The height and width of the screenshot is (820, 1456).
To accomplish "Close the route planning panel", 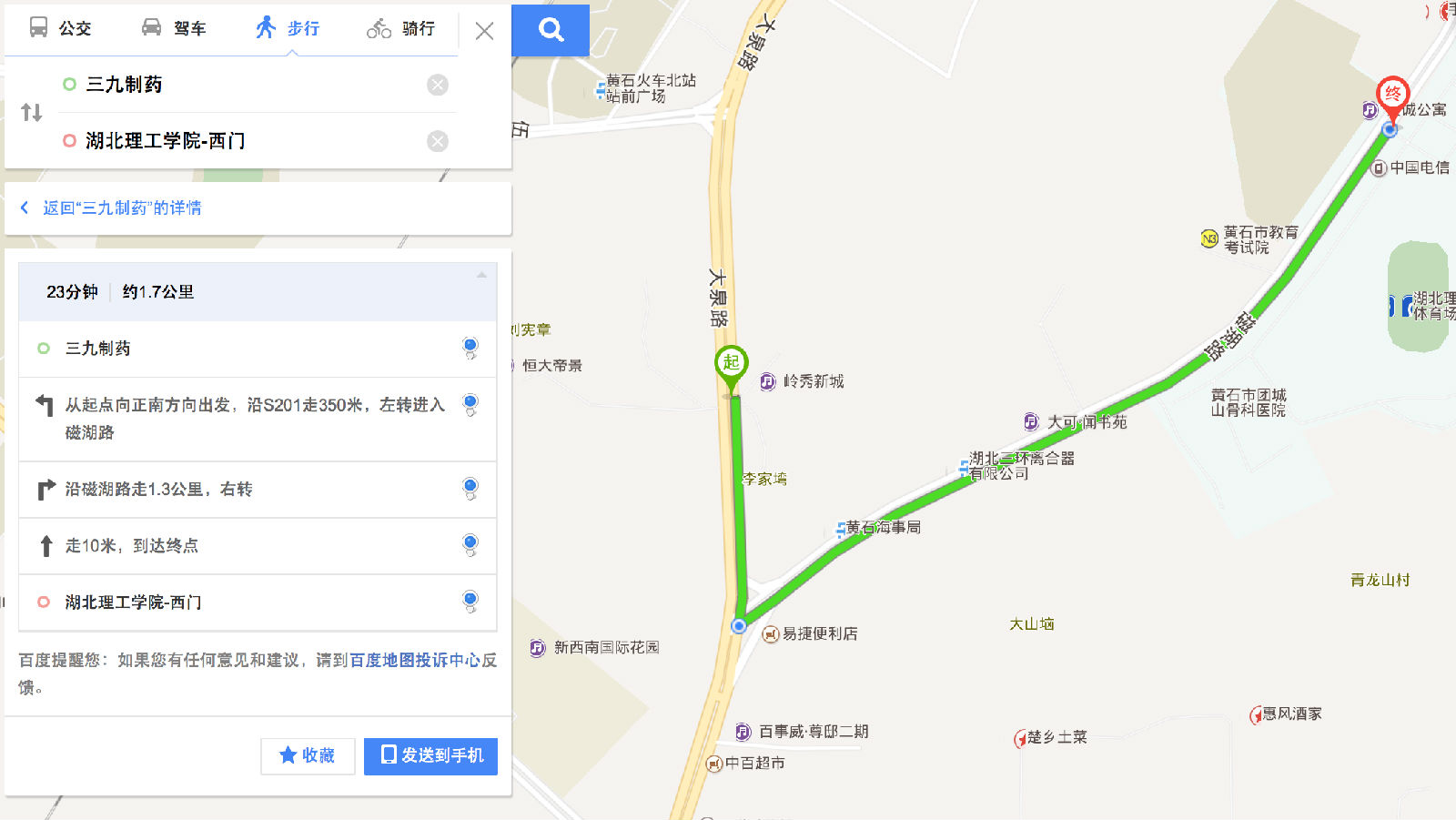I will pyautogui.click(x=484, y=31).
